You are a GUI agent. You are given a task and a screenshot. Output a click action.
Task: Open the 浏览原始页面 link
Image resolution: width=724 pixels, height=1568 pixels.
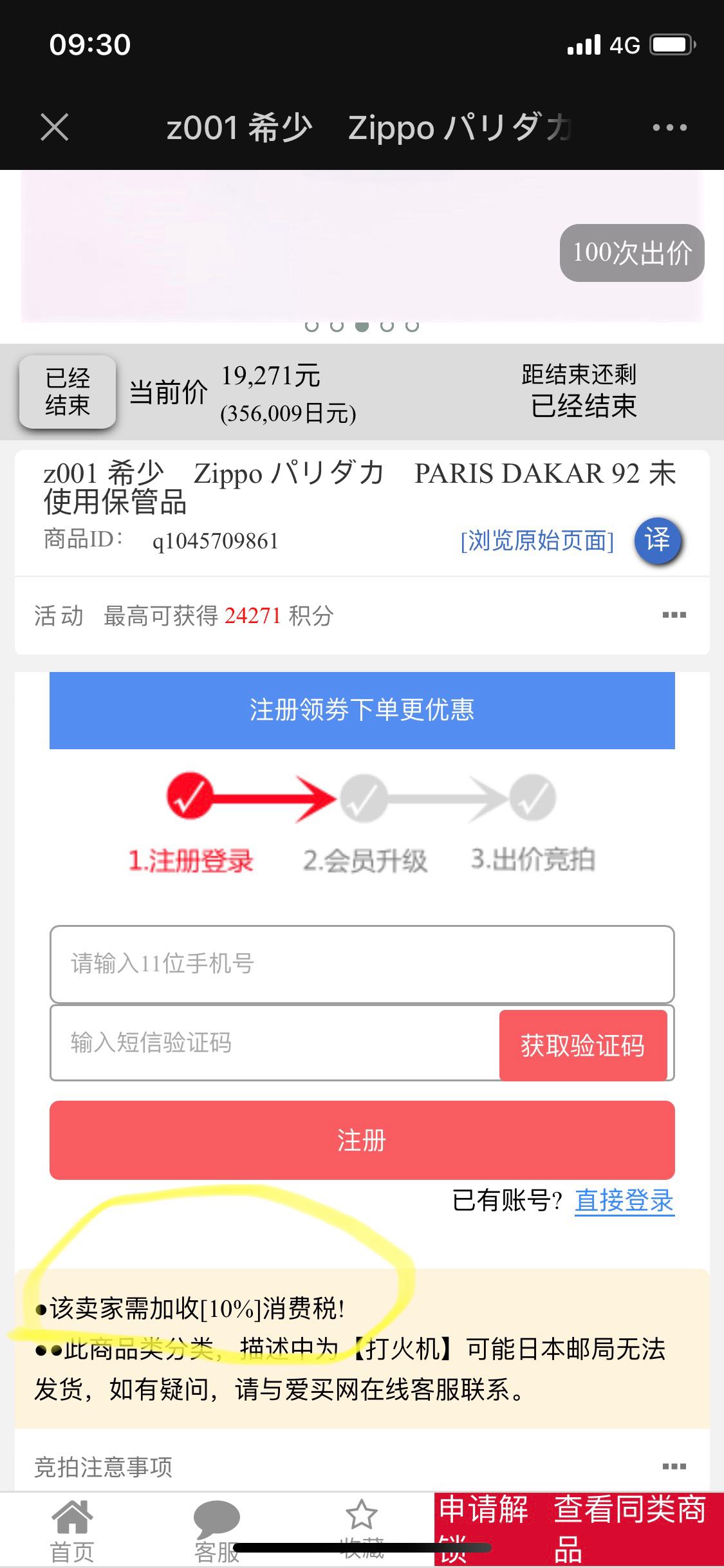coord(537,541)
